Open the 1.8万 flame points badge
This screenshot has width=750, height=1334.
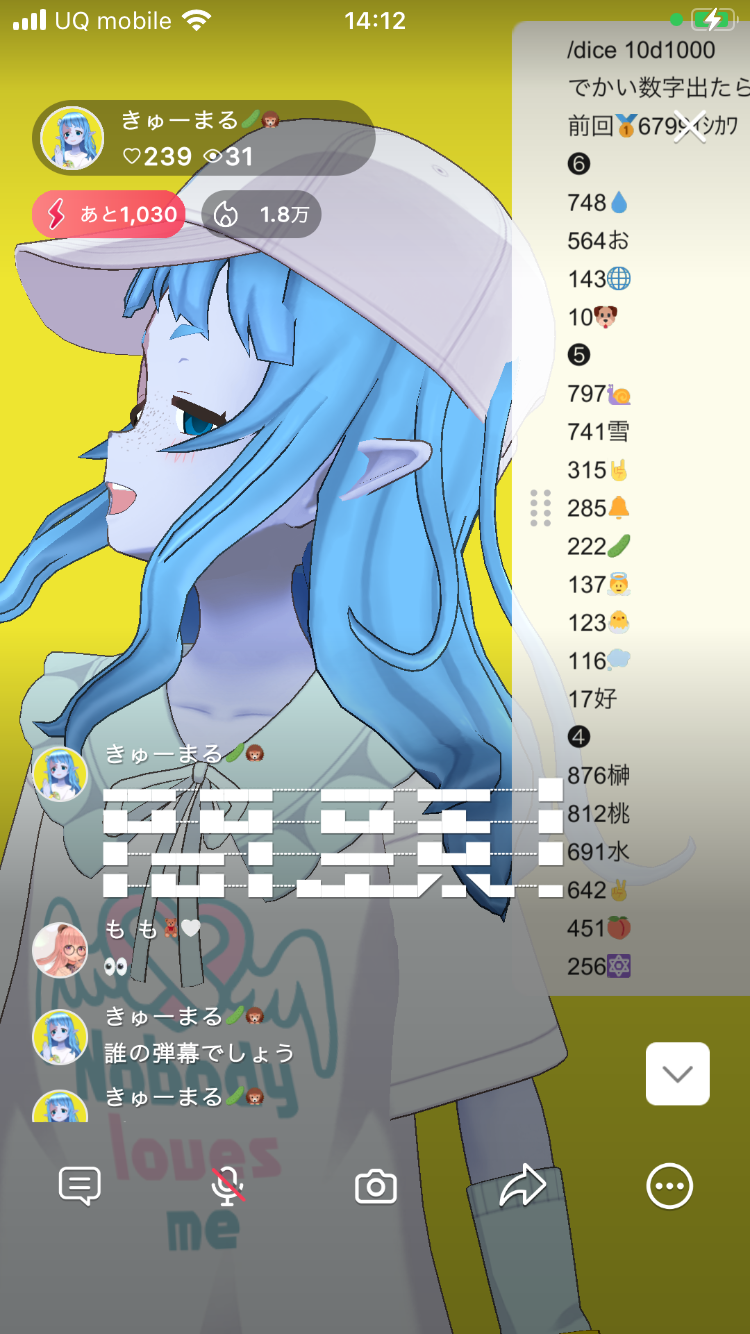[262, 214]
